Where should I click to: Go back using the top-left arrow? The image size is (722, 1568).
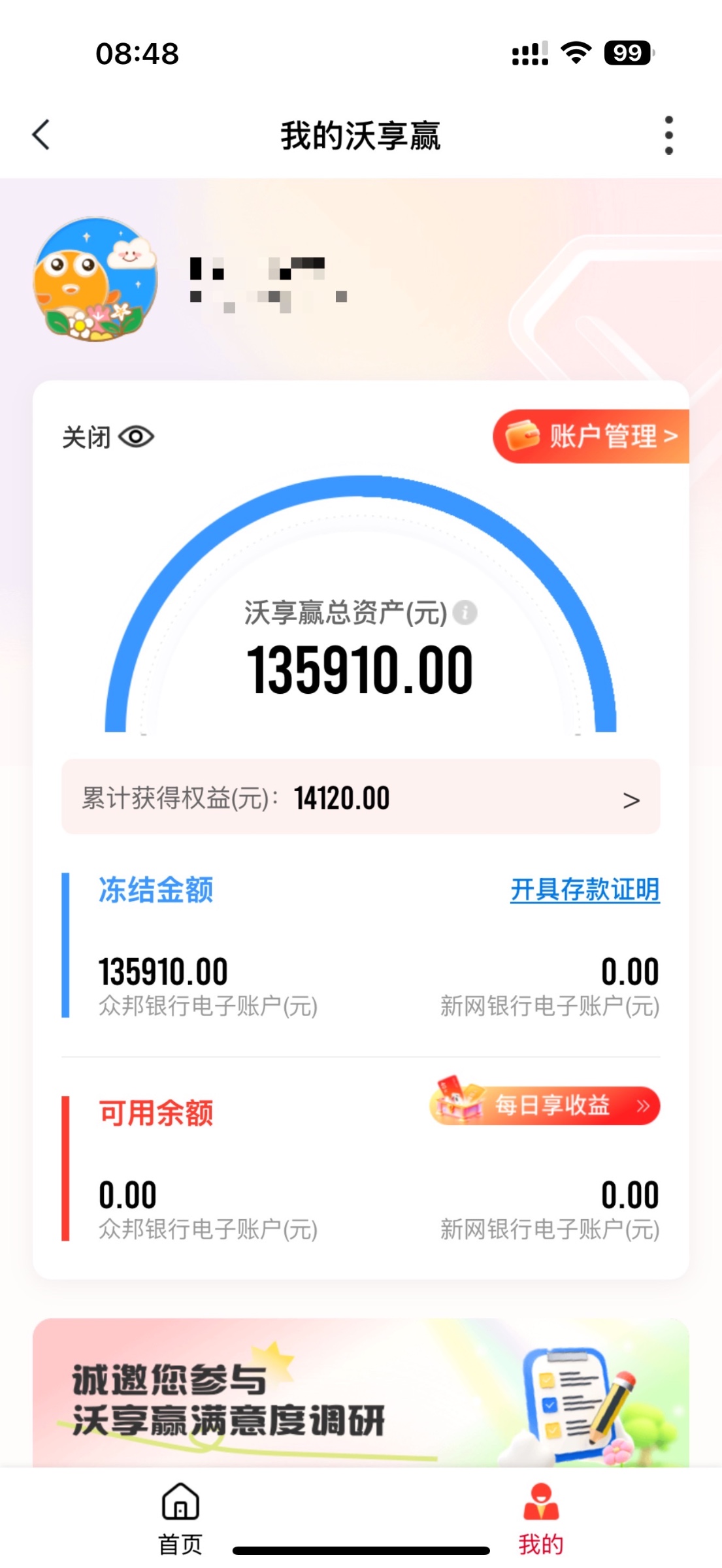pos(41,135)
